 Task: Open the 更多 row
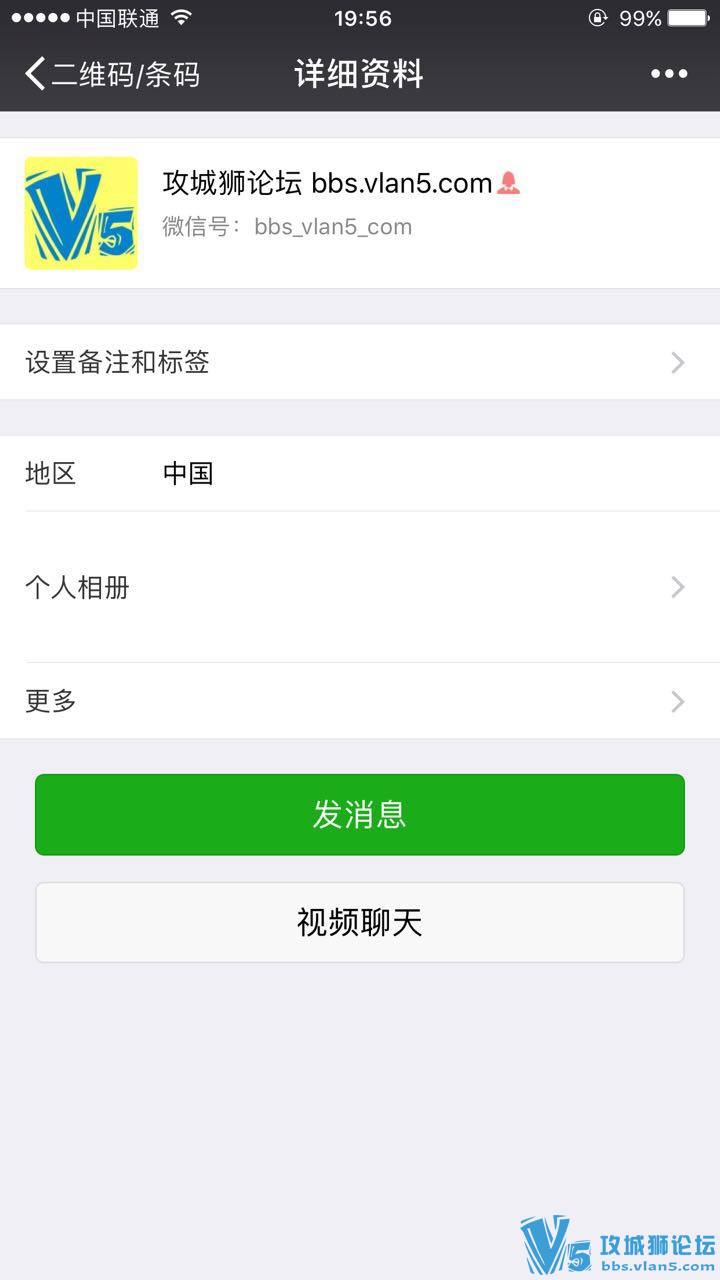click(360, 701)
